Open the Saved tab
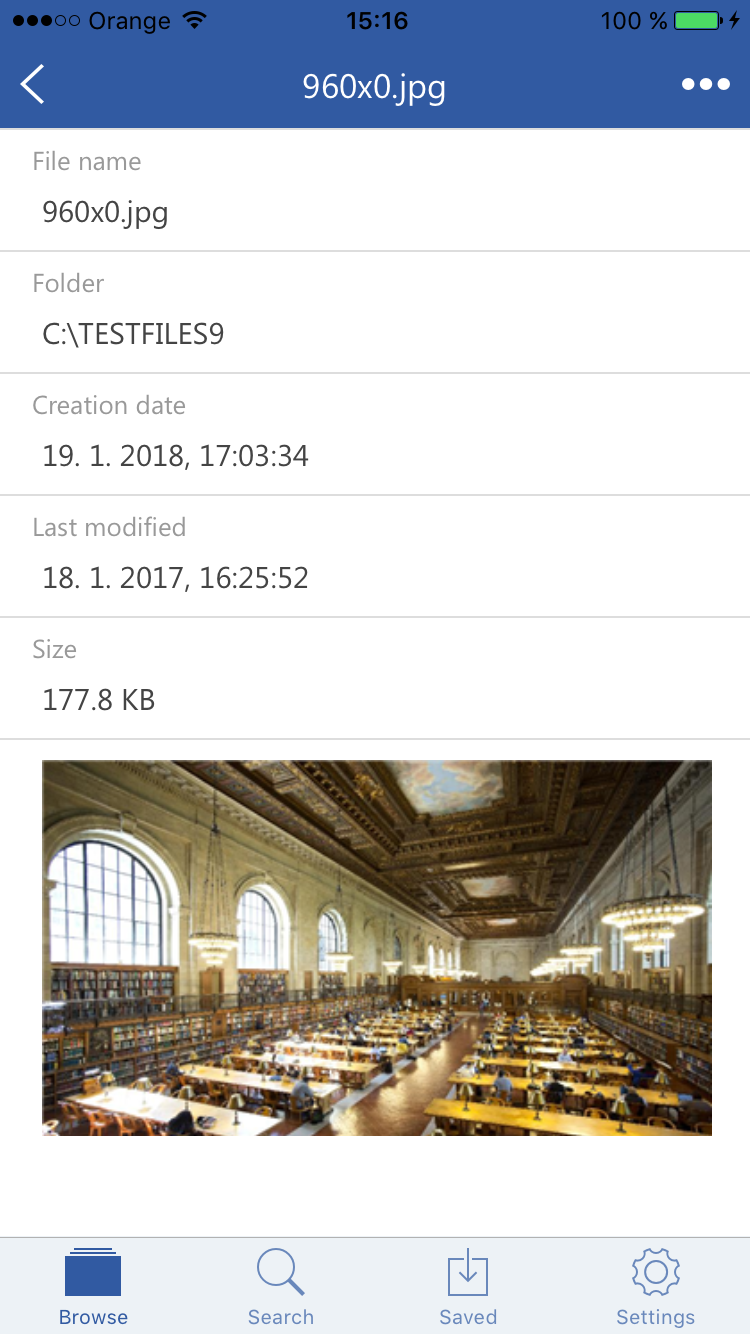 pyautogui.click(x=468, y=1288)
